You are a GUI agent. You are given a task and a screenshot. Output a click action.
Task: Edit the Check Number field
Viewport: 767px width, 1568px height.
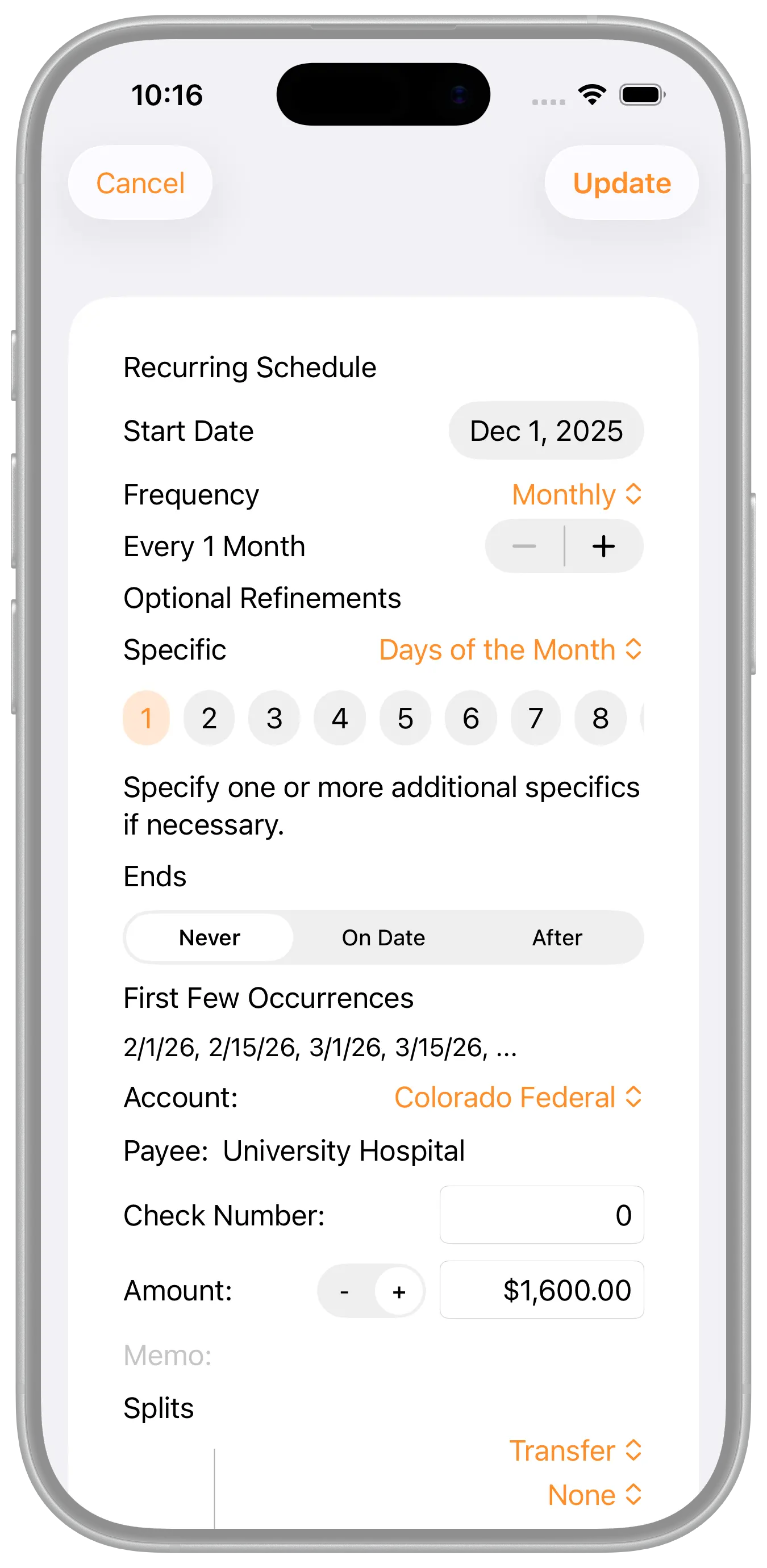point(541,1215)
